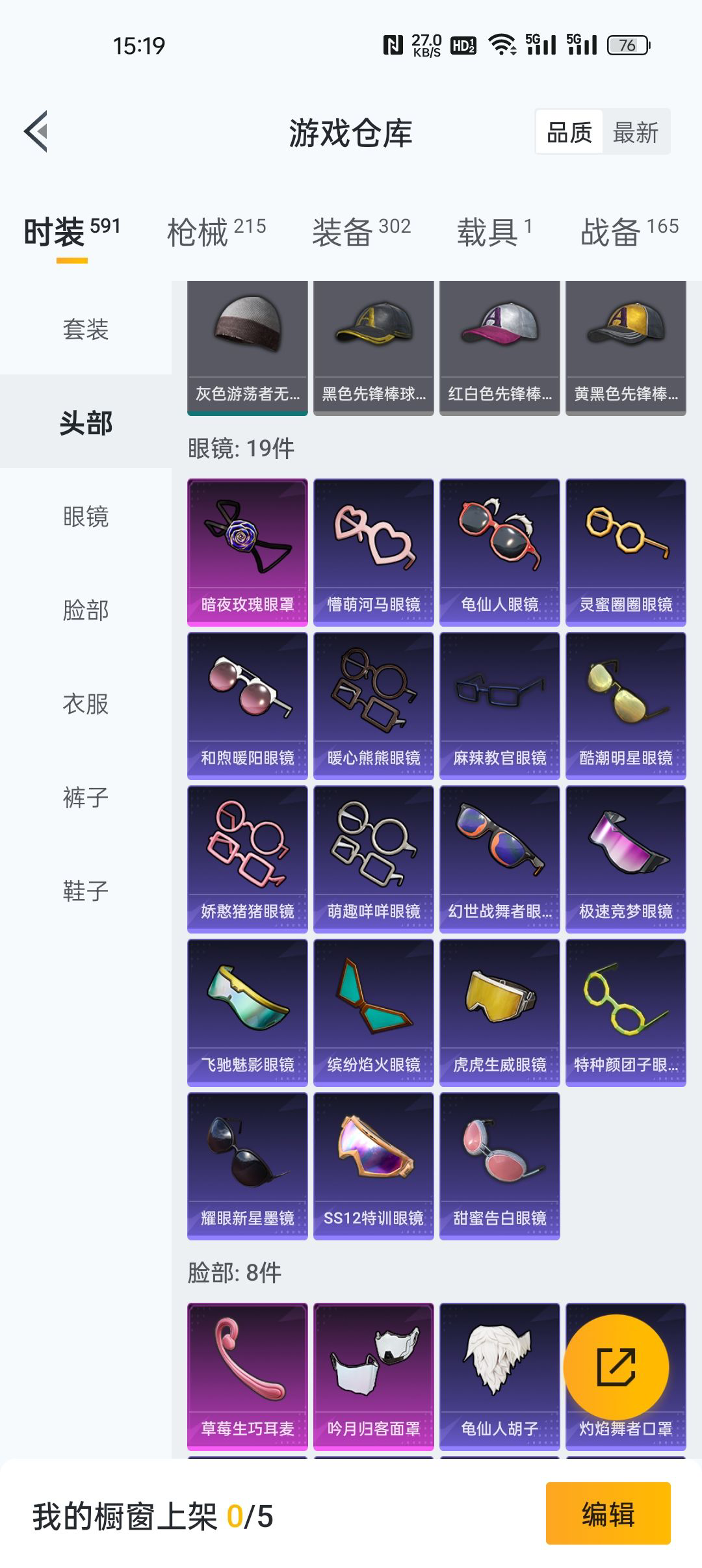Screen dimensions: 702x1568
Task: Select 套装 in the side menu
Action: point(86,329)
